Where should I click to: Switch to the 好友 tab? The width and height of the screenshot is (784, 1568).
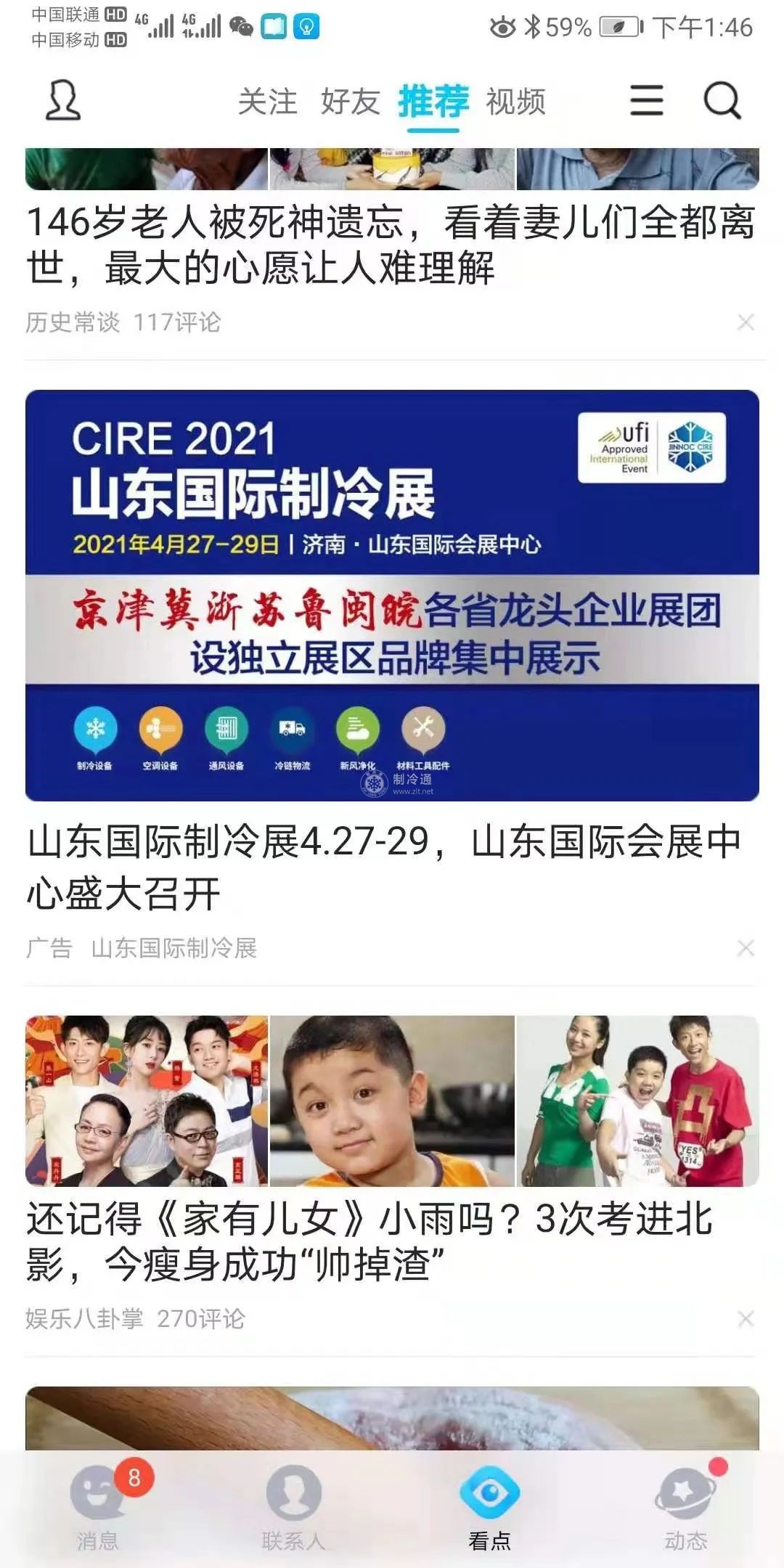point(351,102)
